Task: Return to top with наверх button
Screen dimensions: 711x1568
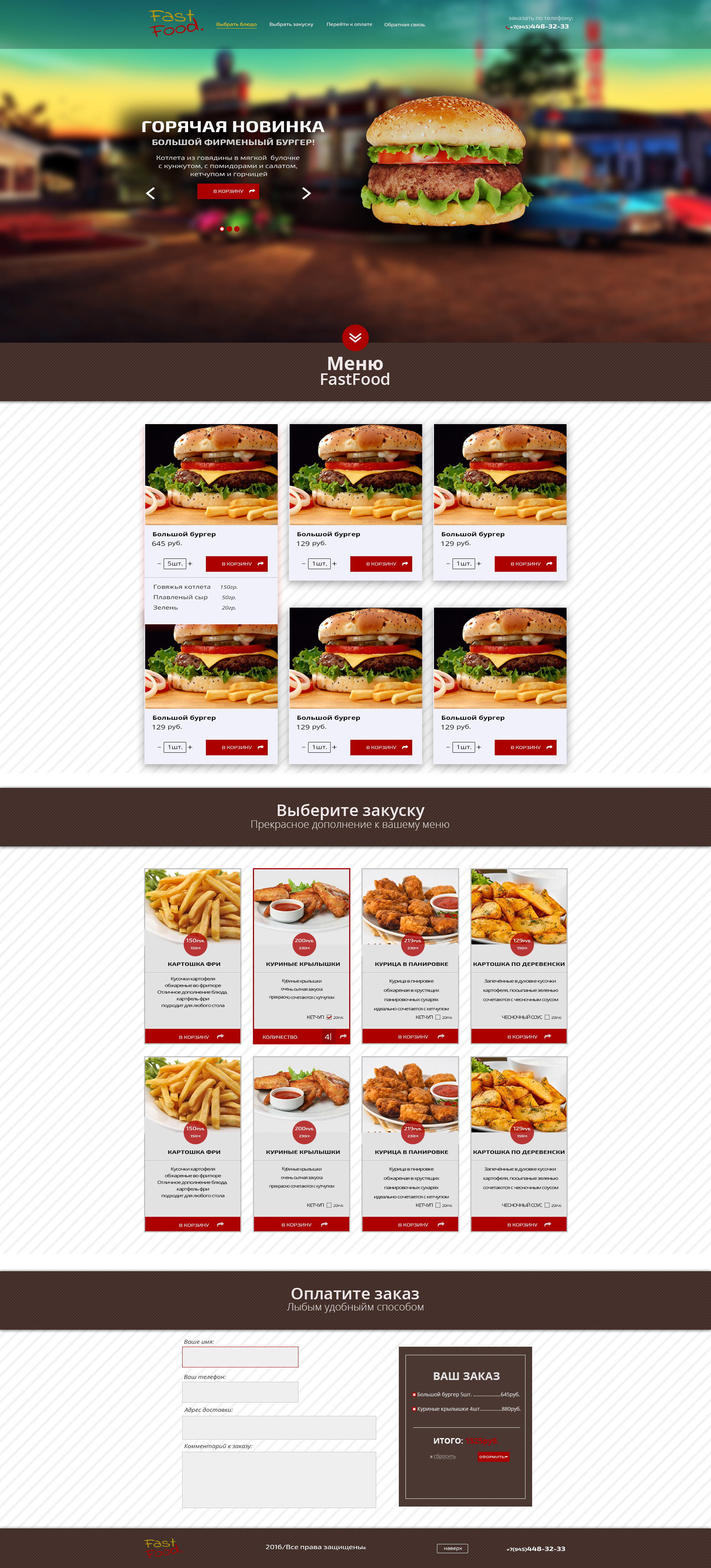Action: (x=453, y=1548)
